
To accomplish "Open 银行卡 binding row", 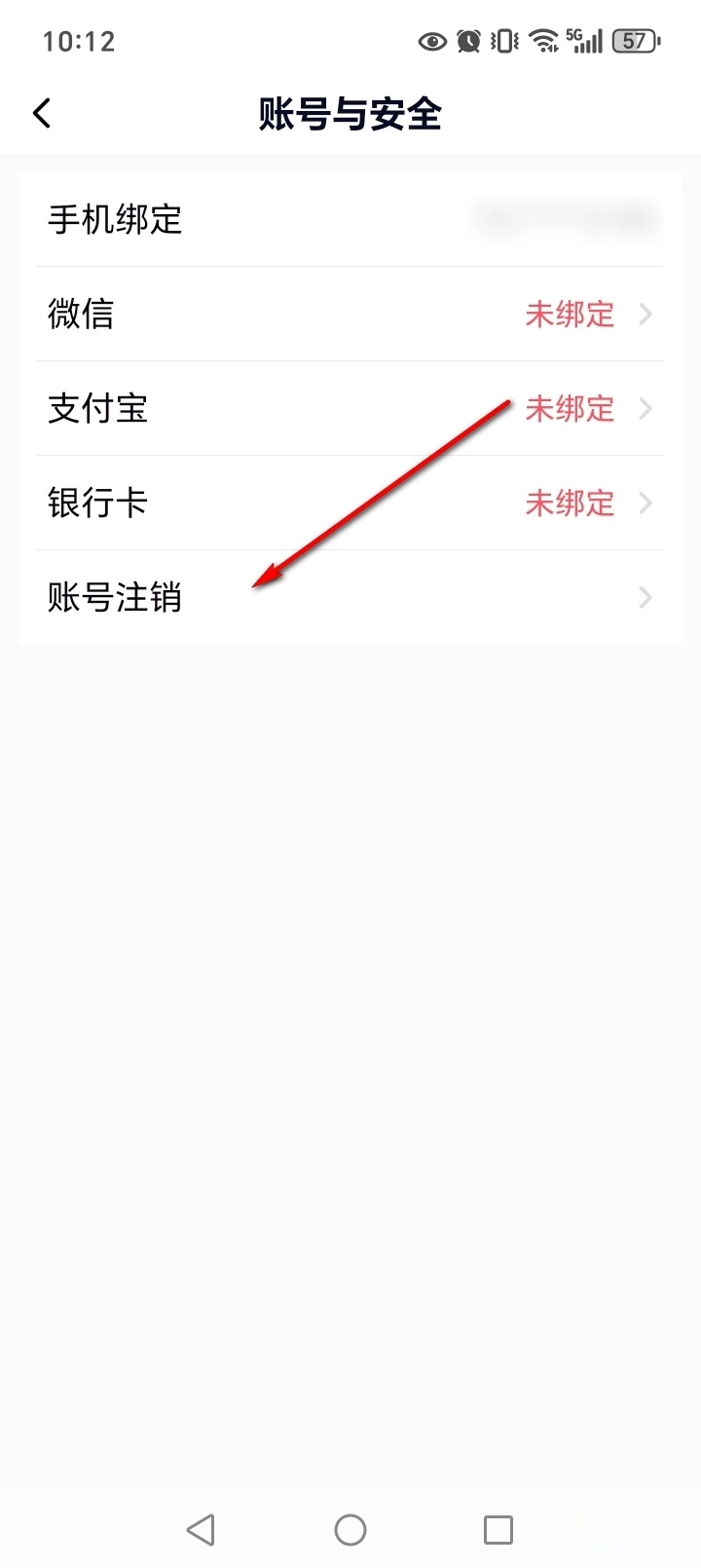I will point(350,504).
